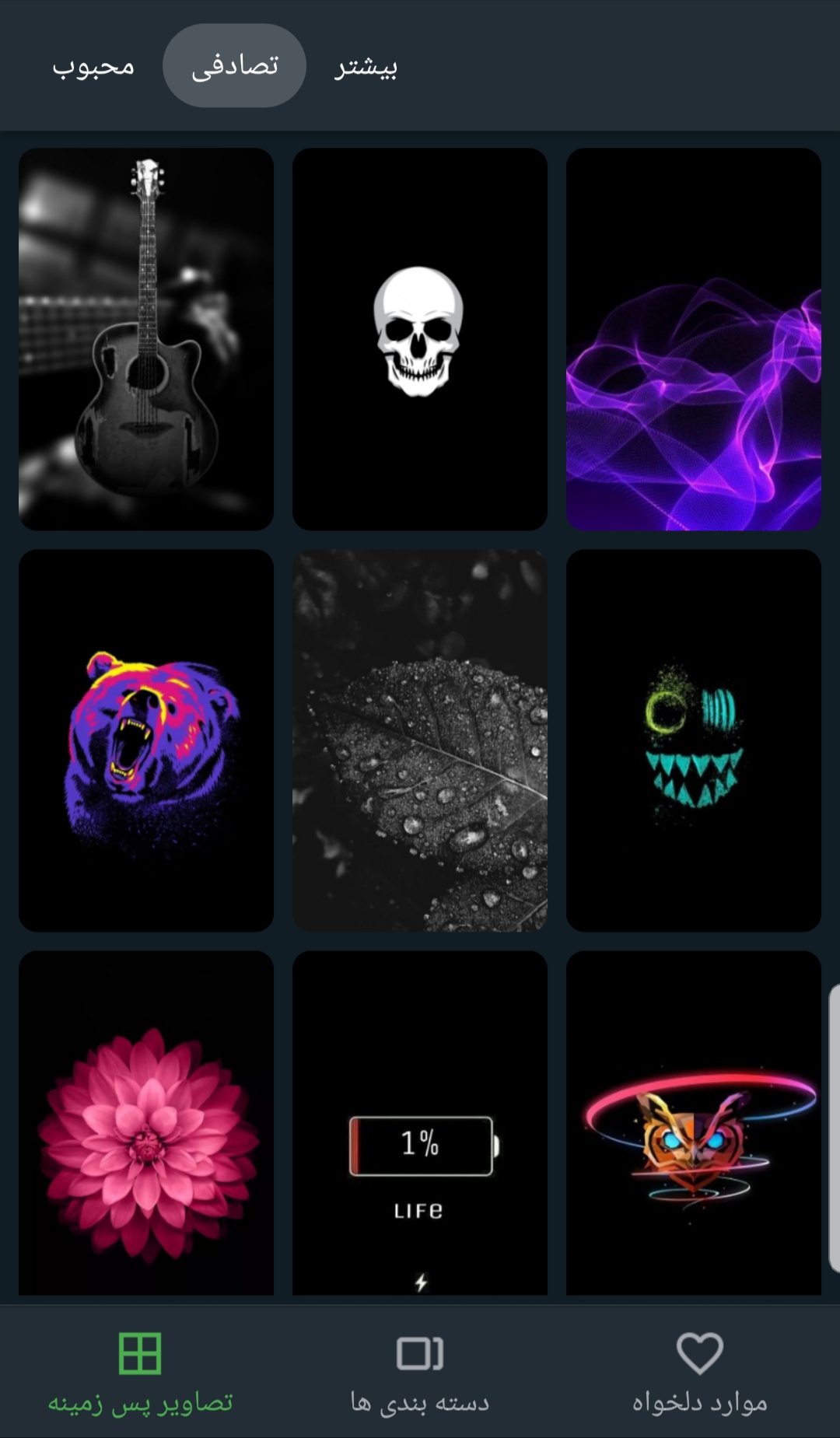840x1438 pixels.
Task: Open the black guitar wallpaper
Action: tap(146, 339)
